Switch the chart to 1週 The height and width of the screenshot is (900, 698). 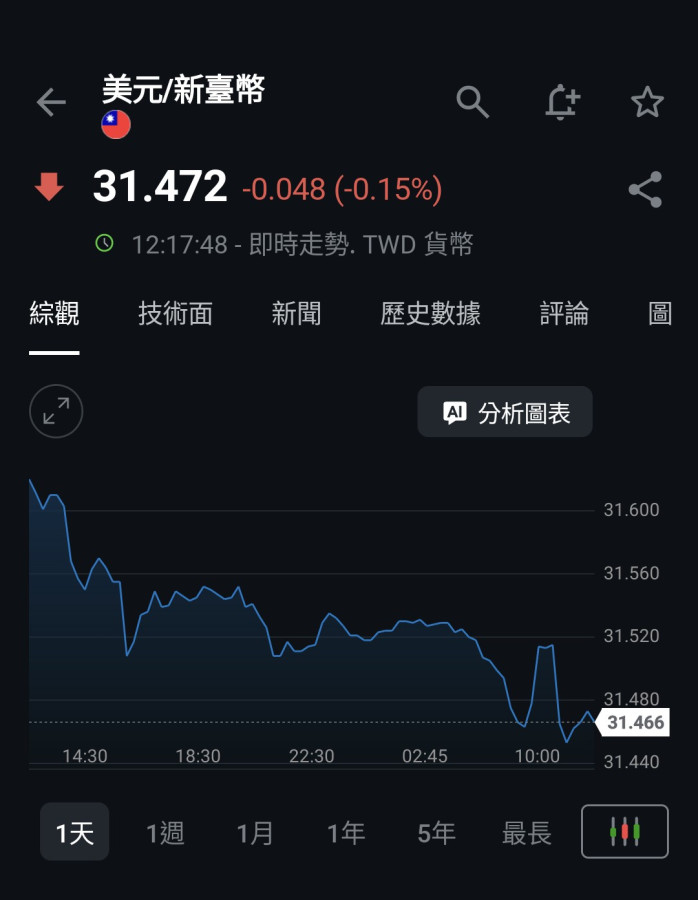165,833
